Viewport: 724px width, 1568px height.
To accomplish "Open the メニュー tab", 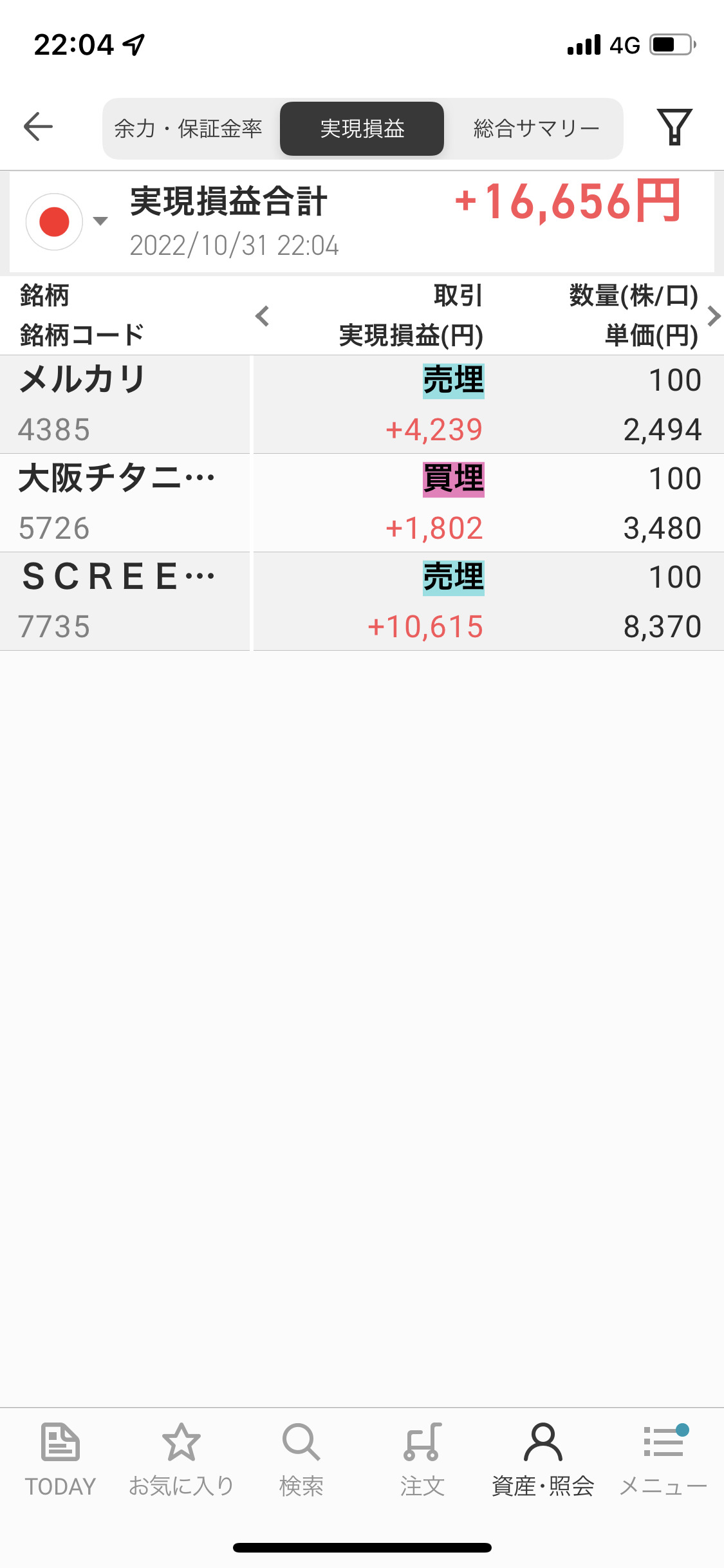I will point(664,1459).
